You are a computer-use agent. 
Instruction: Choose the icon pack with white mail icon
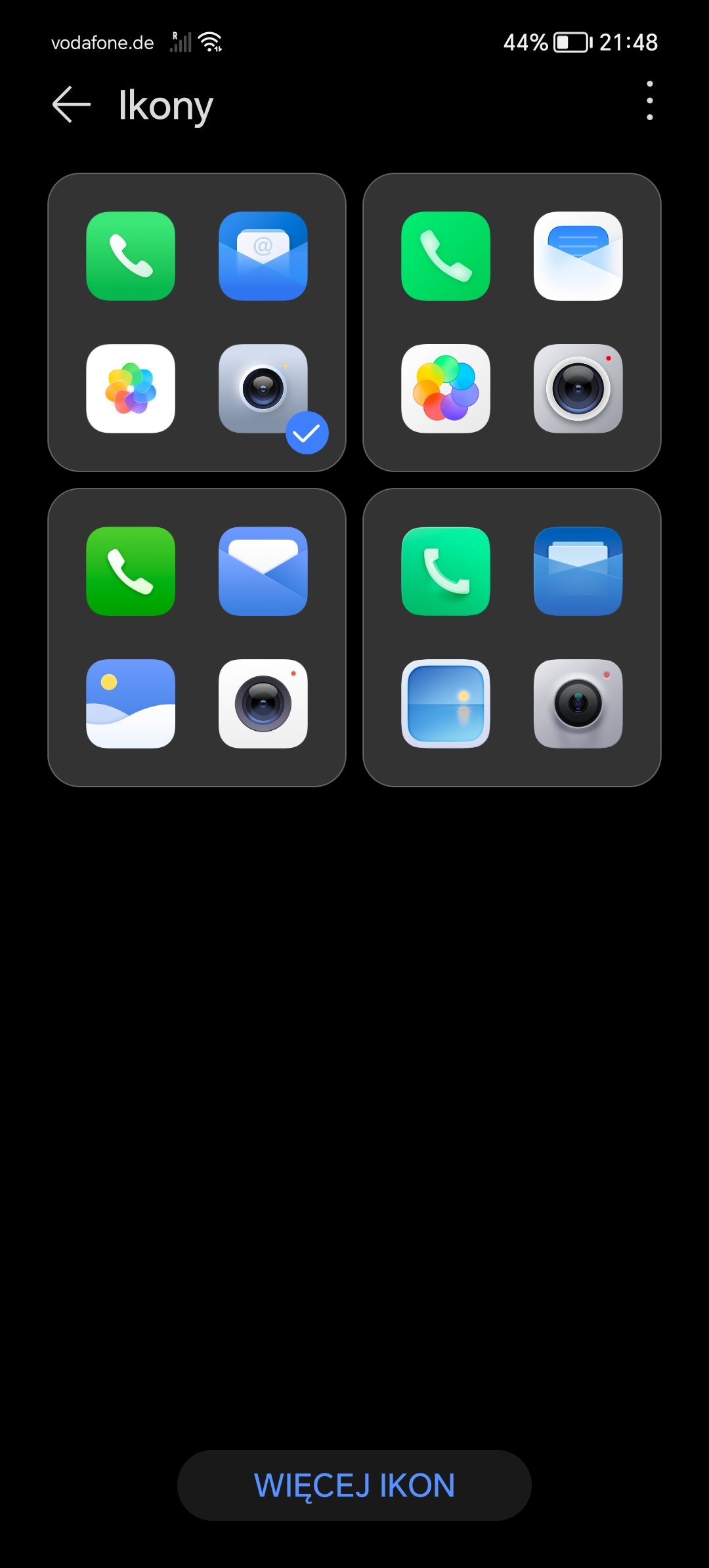(x=512, y=322)
